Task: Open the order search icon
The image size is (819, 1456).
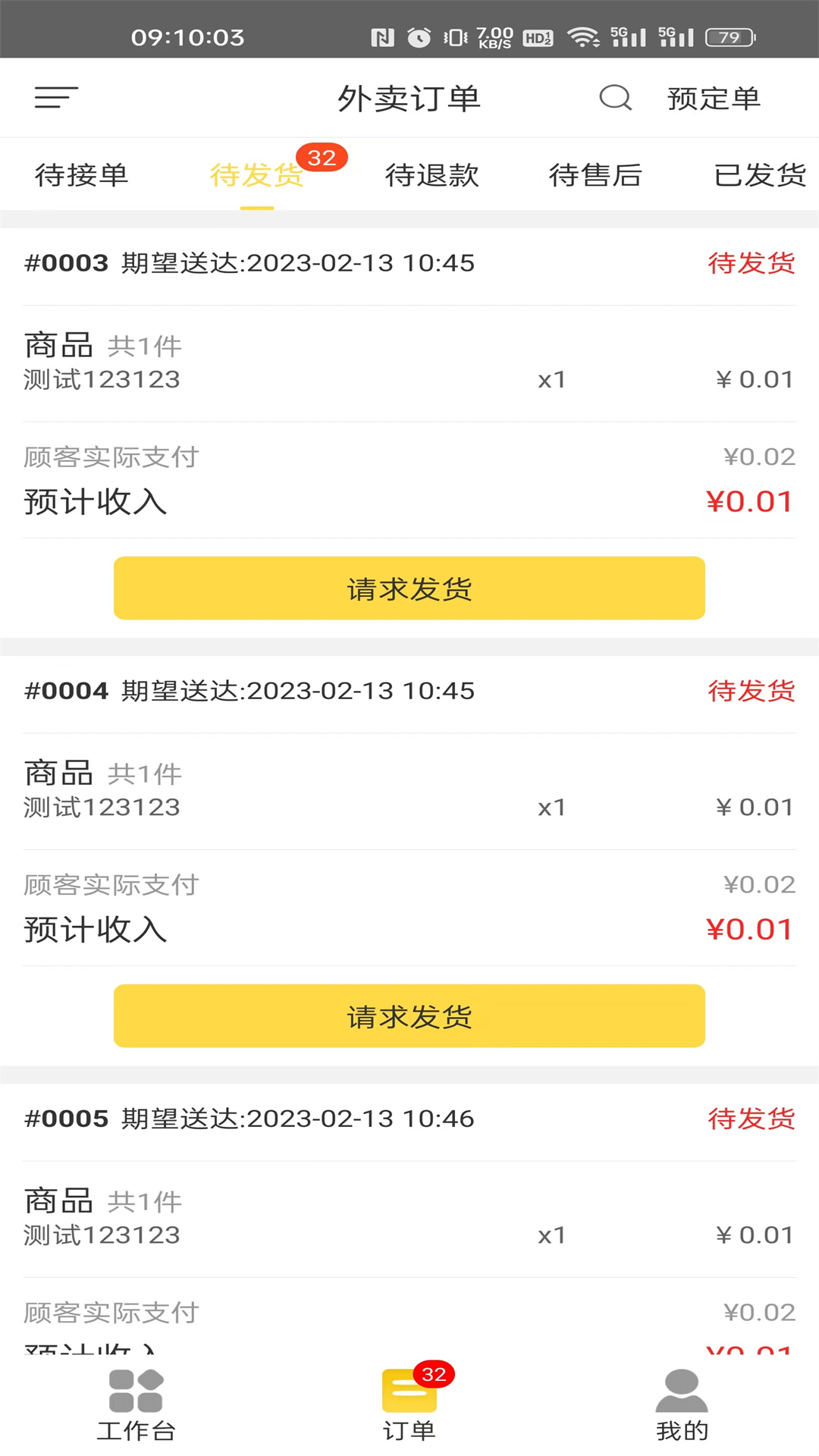Action: click(615, 98)
